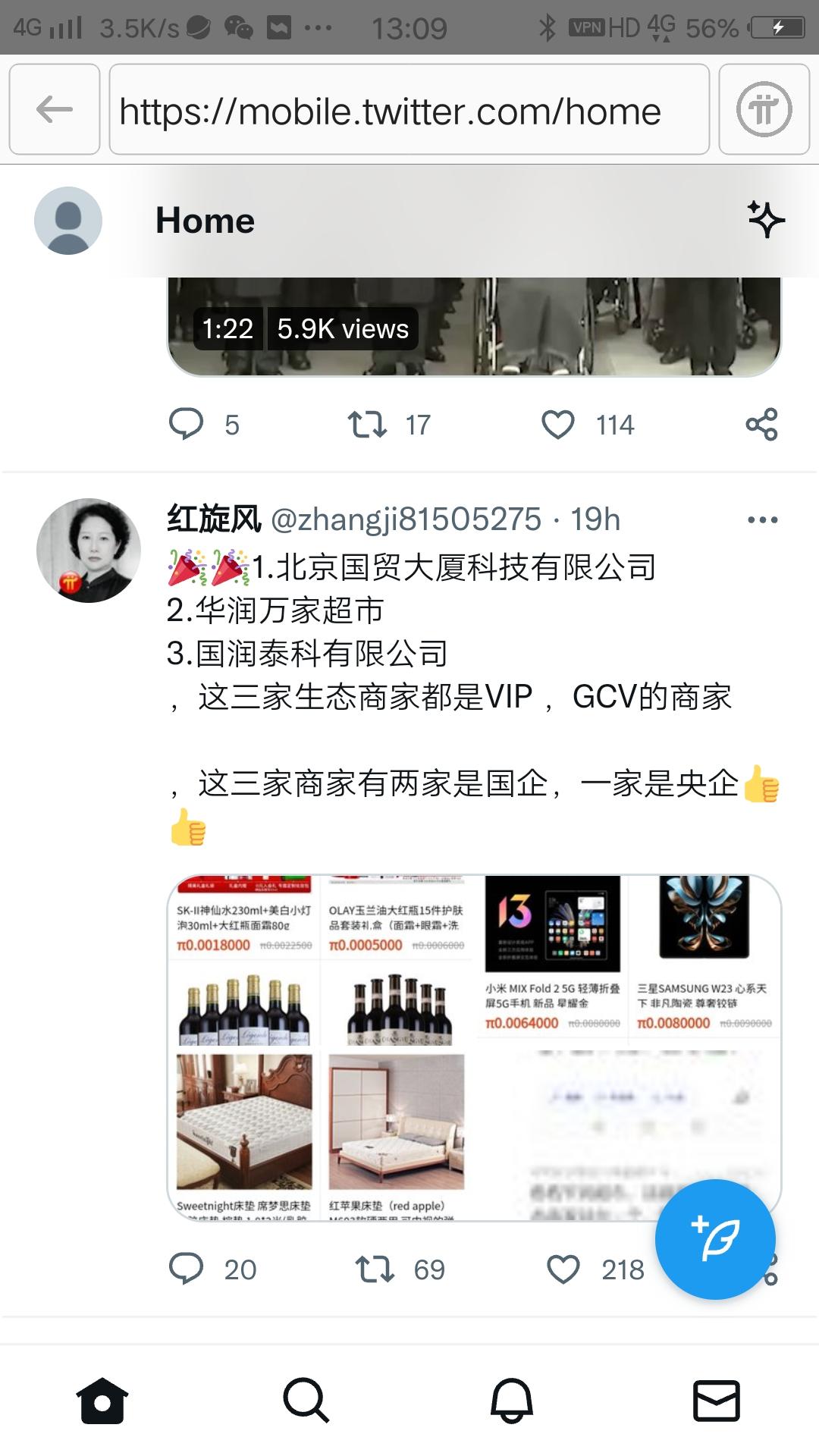This screenshot has width=819, height=1456.
Task: Go back using the browser back arrow
Action: coord(55,110)
